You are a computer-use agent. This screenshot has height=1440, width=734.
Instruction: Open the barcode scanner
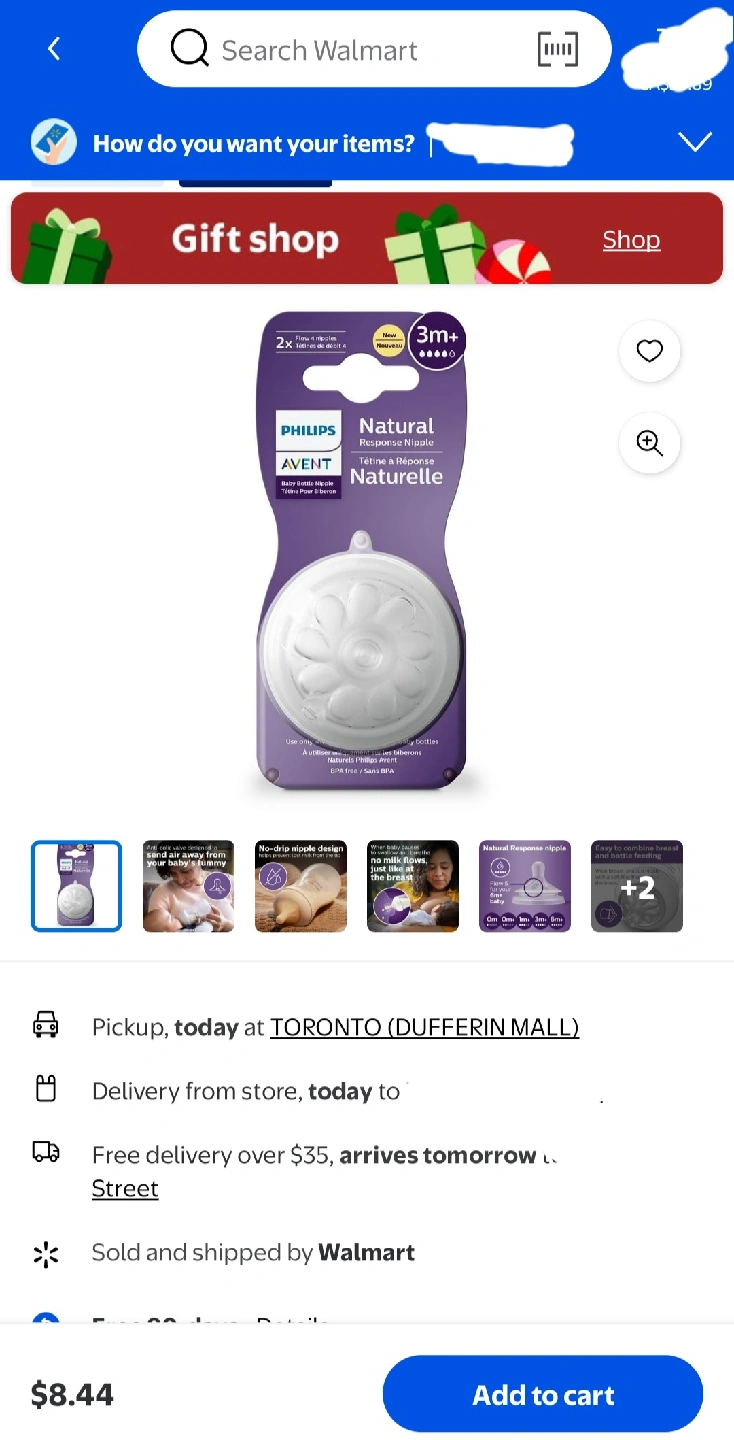[x=557, y=49]
